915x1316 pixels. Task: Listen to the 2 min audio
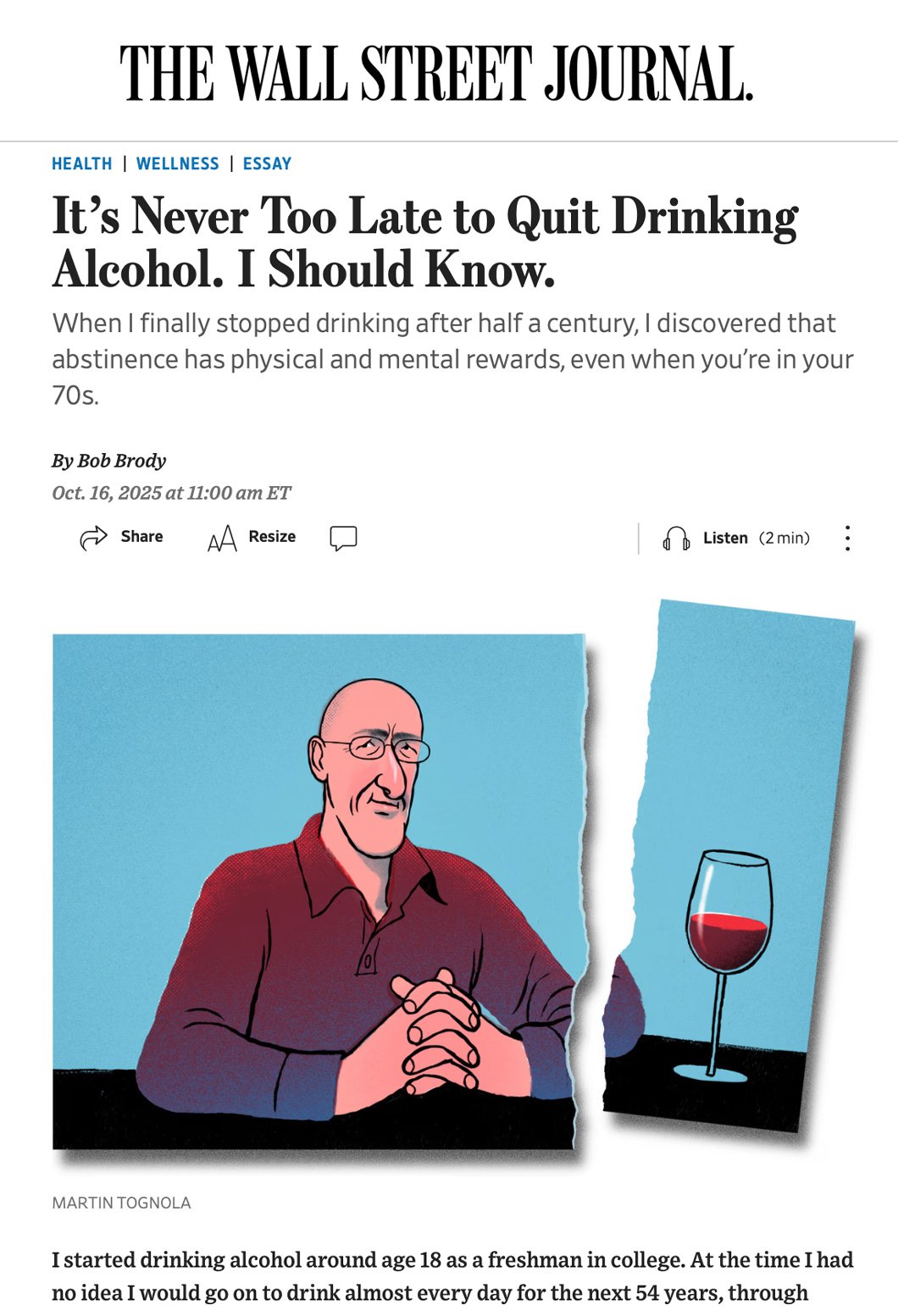735,538
